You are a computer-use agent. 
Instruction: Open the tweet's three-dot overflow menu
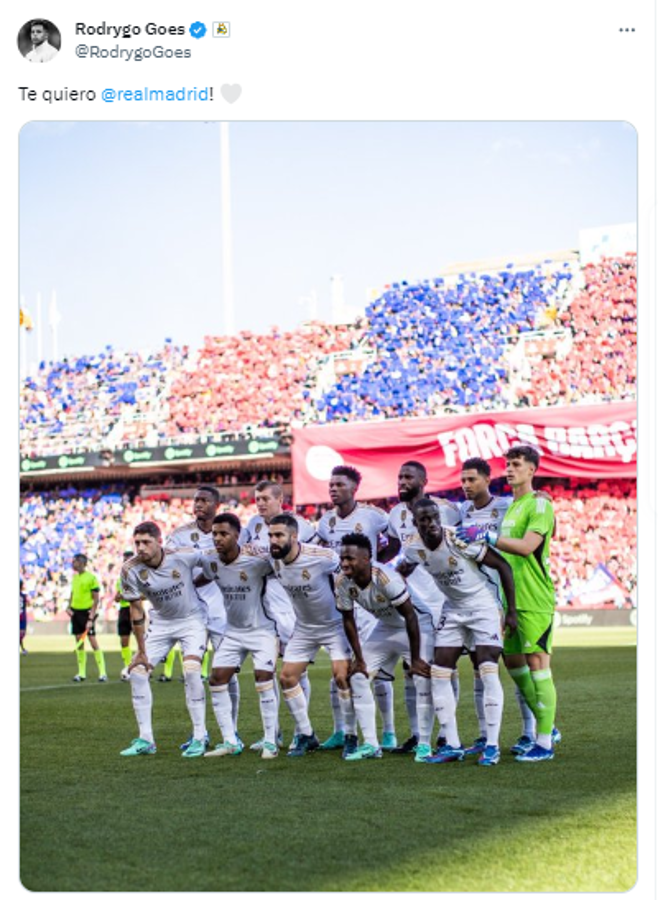[627, 30]
